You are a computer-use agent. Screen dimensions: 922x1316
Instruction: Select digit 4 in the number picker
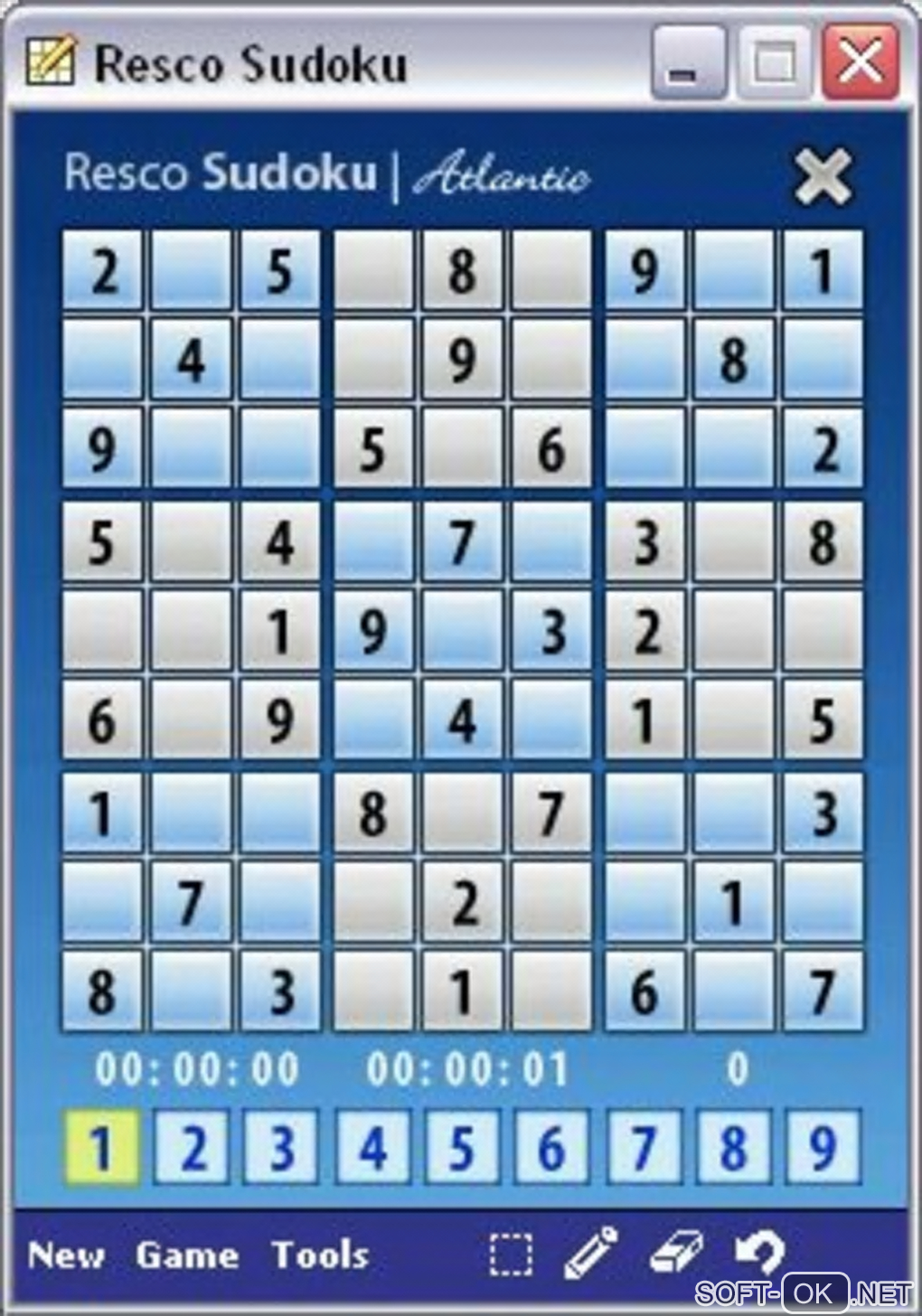point(372,1148)
